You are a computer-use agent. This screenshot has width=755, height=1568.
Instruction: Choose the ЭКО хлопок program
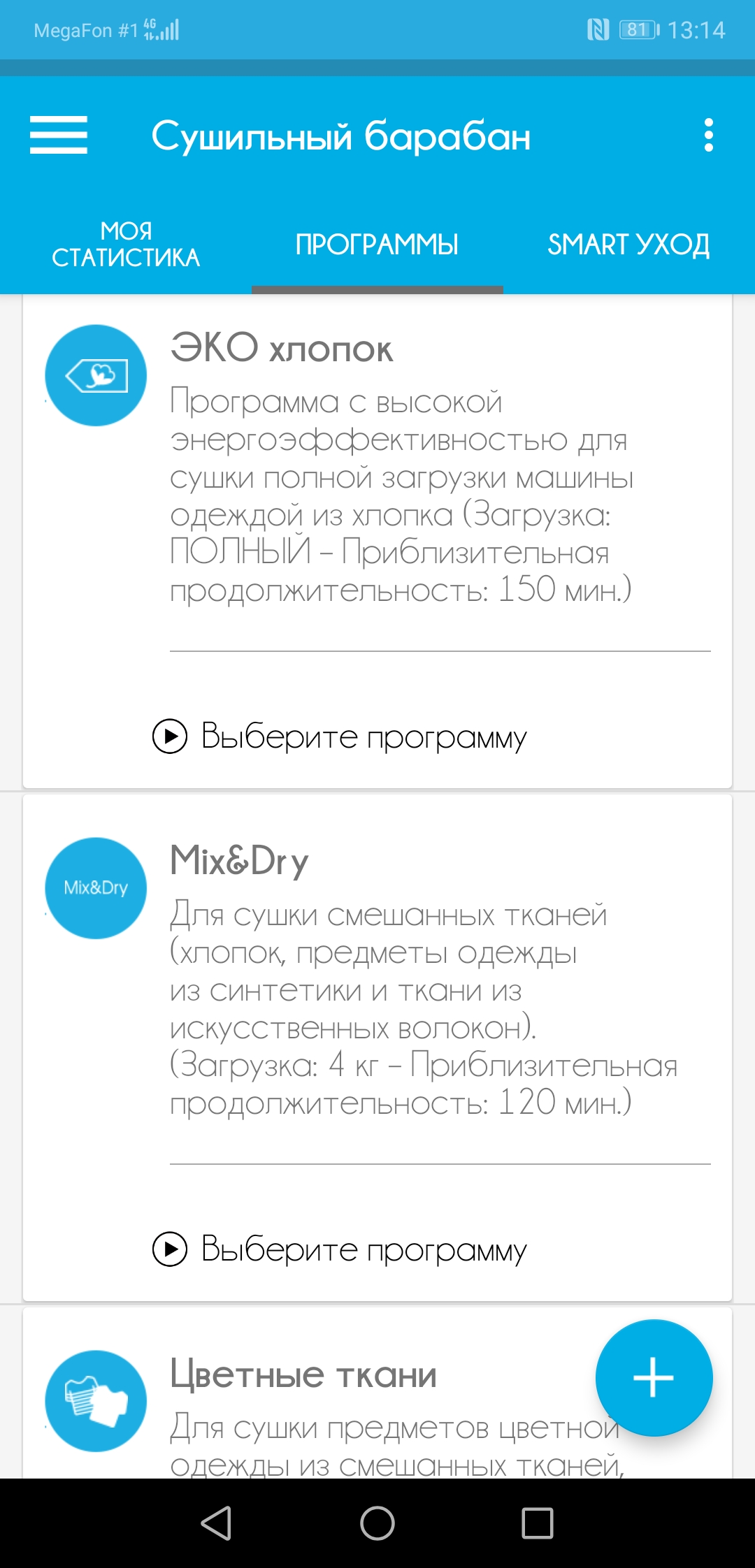point(340,736)
